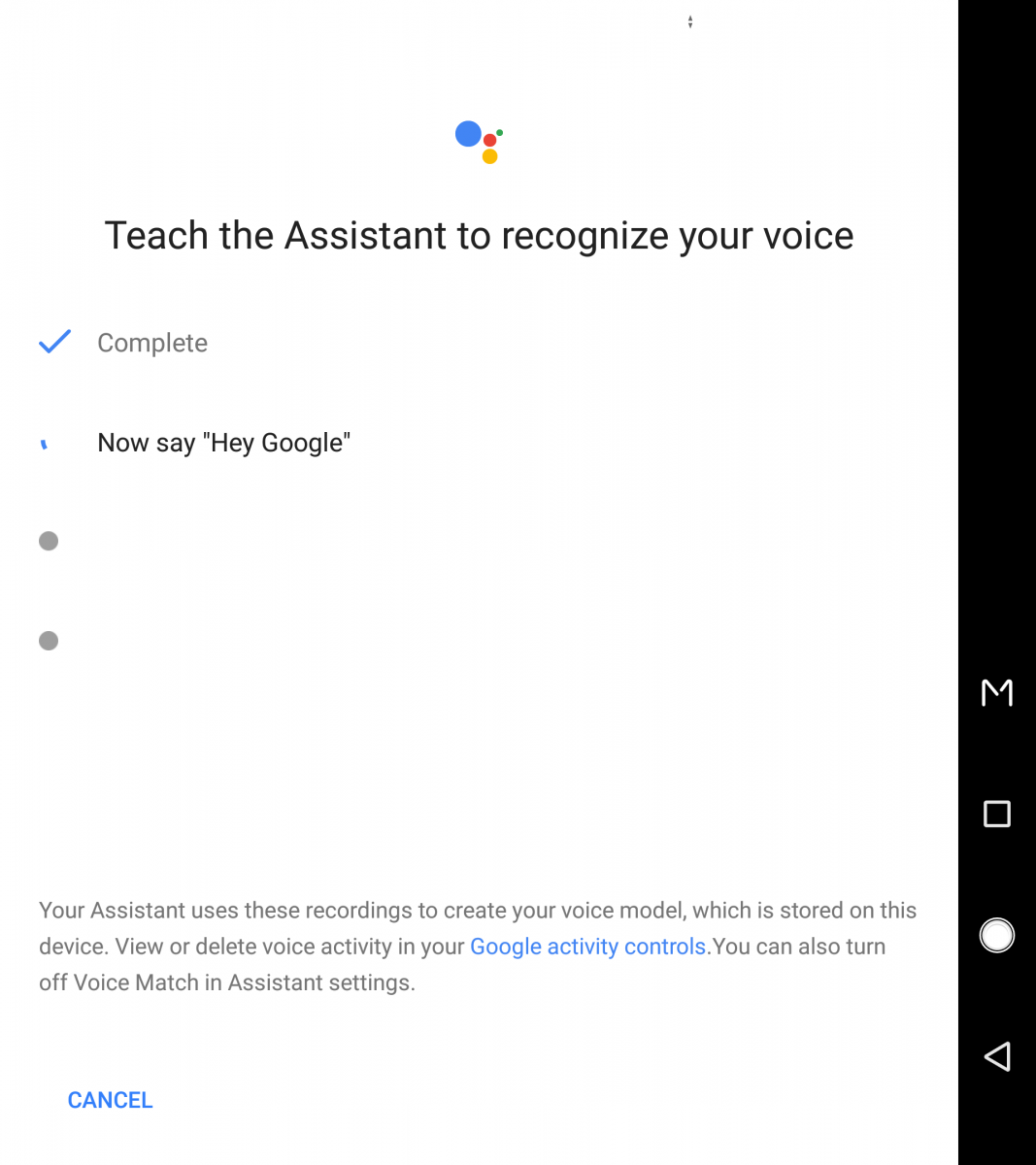
Task: Cancel the voice match setup
Action: coord(110,1100)
